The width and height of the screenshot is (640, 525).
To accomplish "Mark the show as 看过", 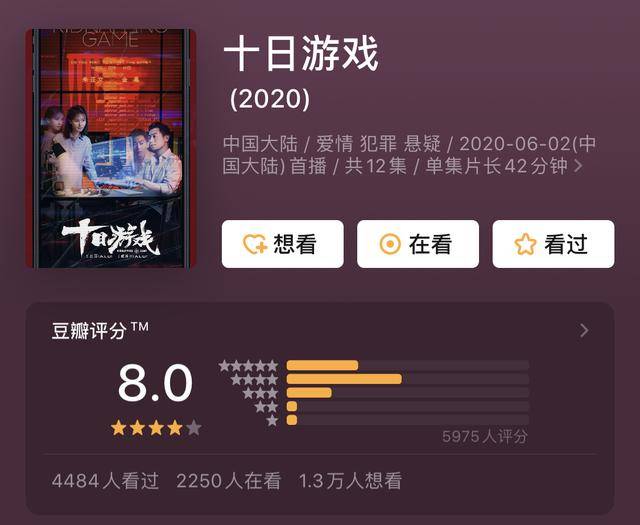I will coord(553,244).
